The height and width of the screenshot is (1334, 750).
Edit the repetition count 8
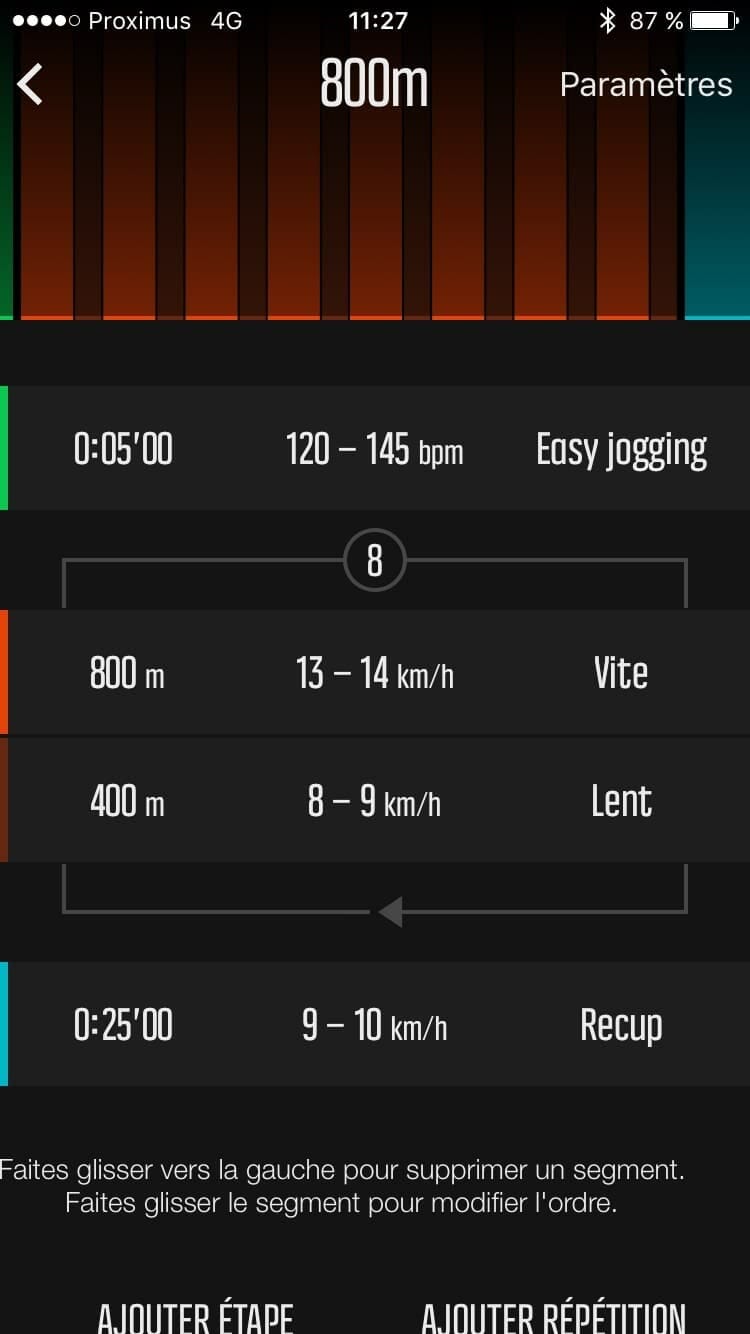[374, 561]
